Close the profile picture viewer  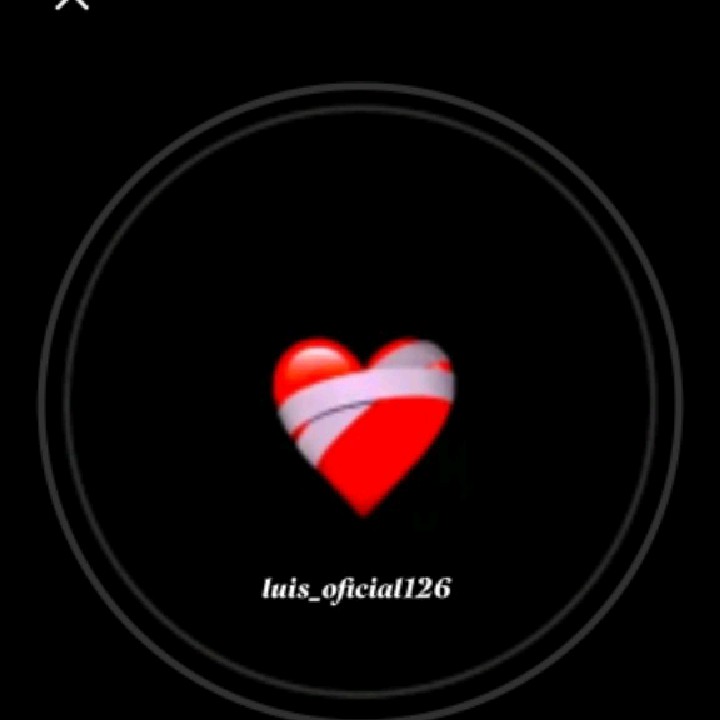[72, 3]
